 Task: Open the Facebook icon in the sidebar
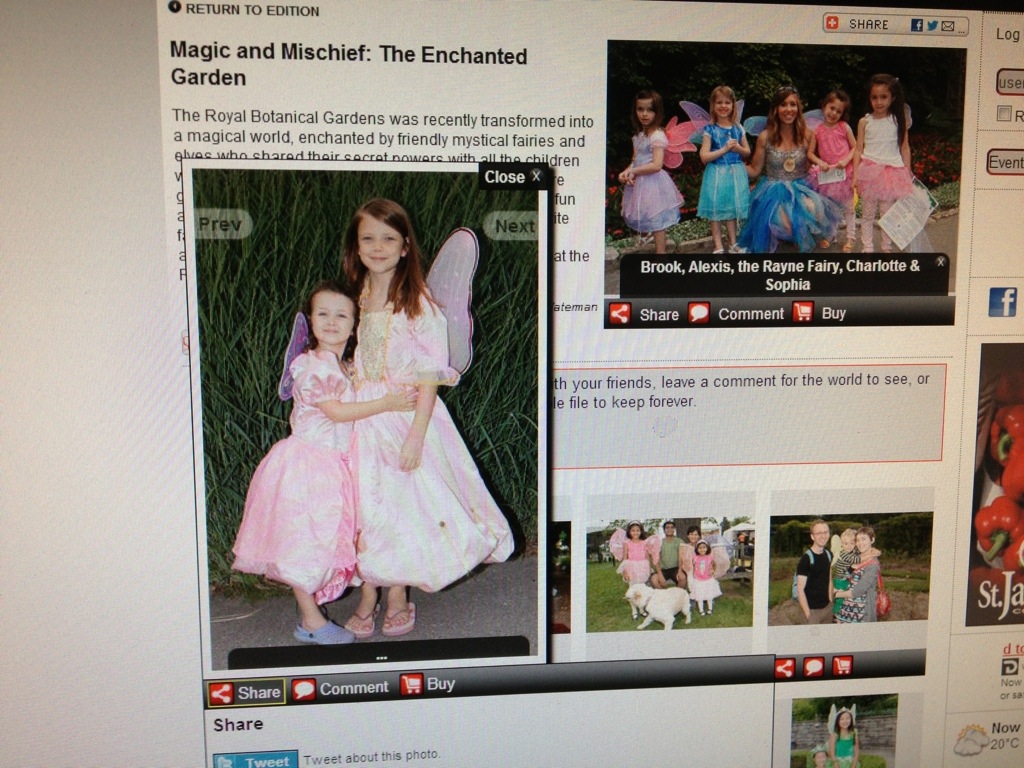pyautogui.click(x=1002, y=302)
